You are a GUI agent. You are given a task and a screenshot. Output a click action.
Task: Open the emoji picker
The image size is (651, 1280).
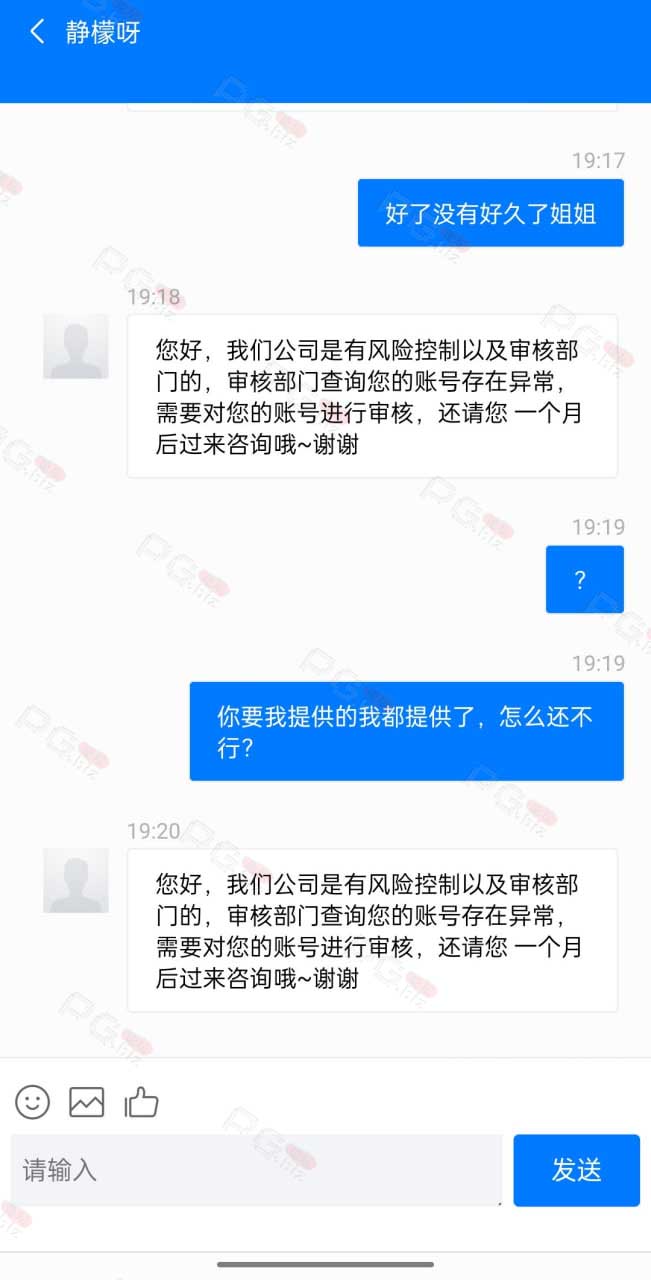tap(32, 1102)
